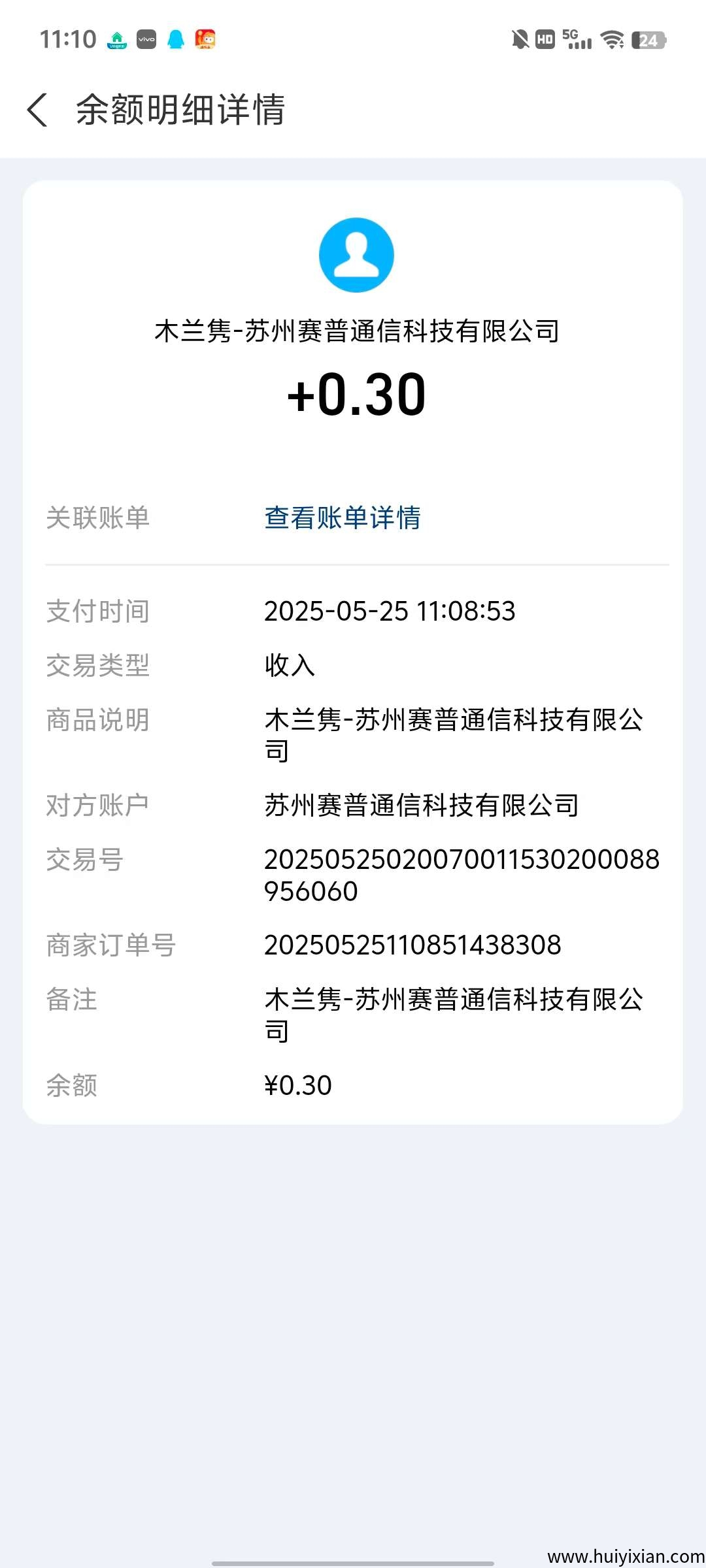This screenshot has width=706, height=1568.
Task: Tap the muted notifications bell icon
Action: point(518,41)
